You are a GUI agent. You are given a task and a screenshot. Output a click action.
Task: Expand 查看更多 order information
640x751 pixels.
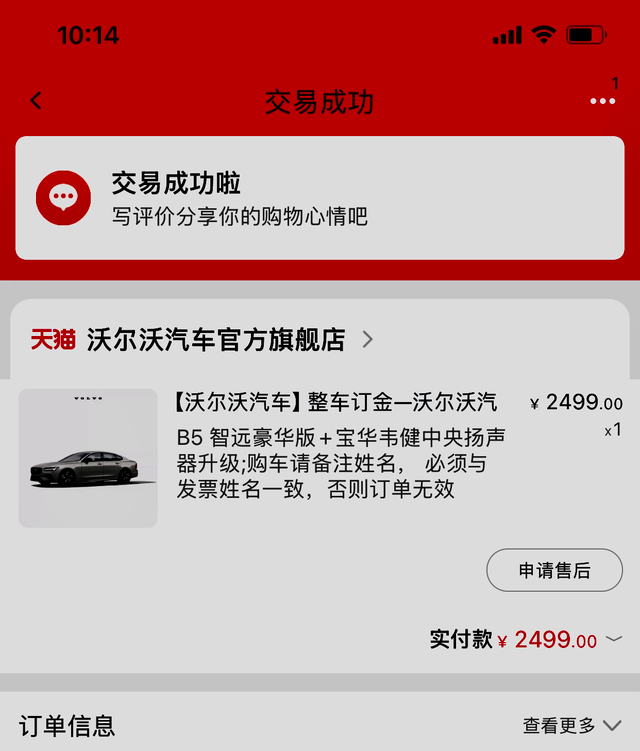(x=572, y=725)
